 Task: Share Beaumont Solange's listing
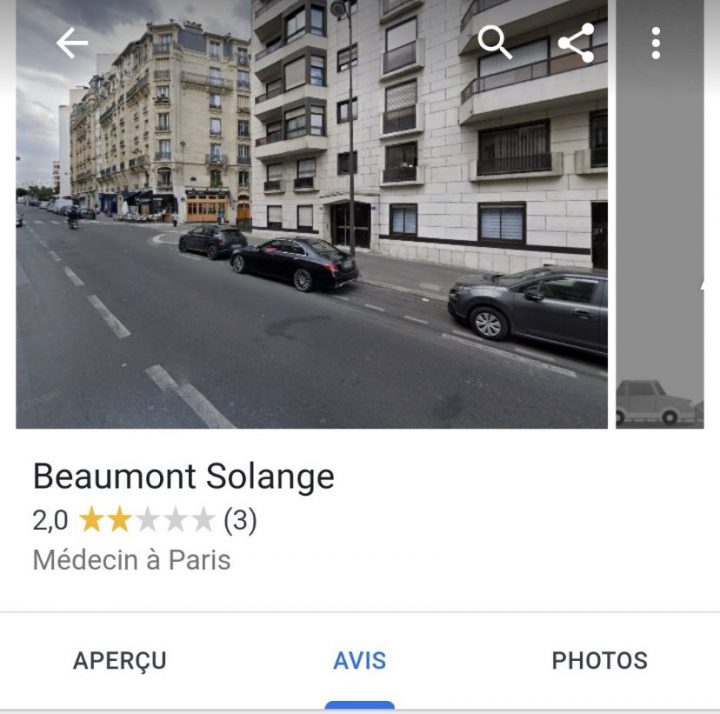pos(576,43)
